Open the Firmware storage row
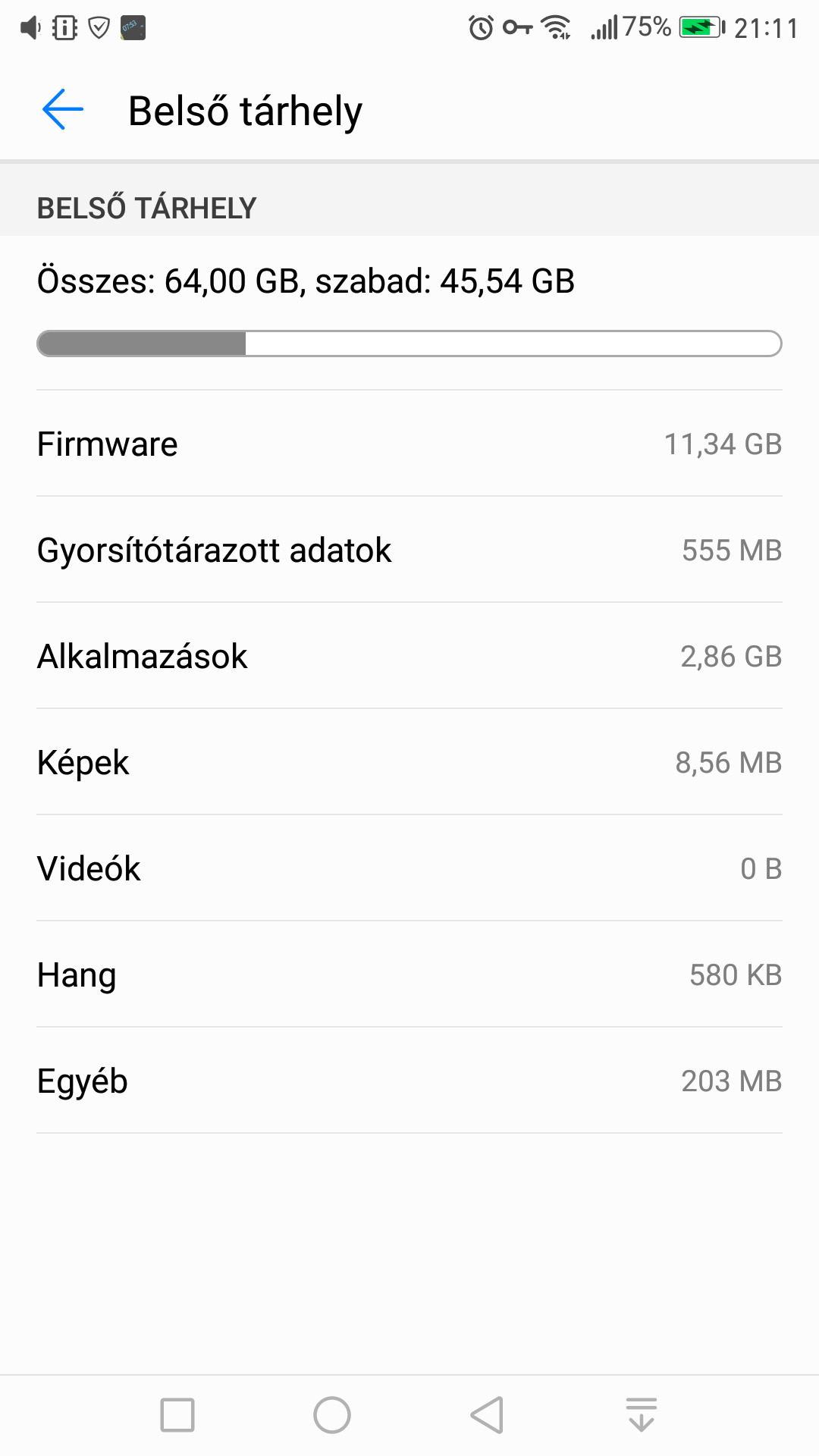 (409, 444)
